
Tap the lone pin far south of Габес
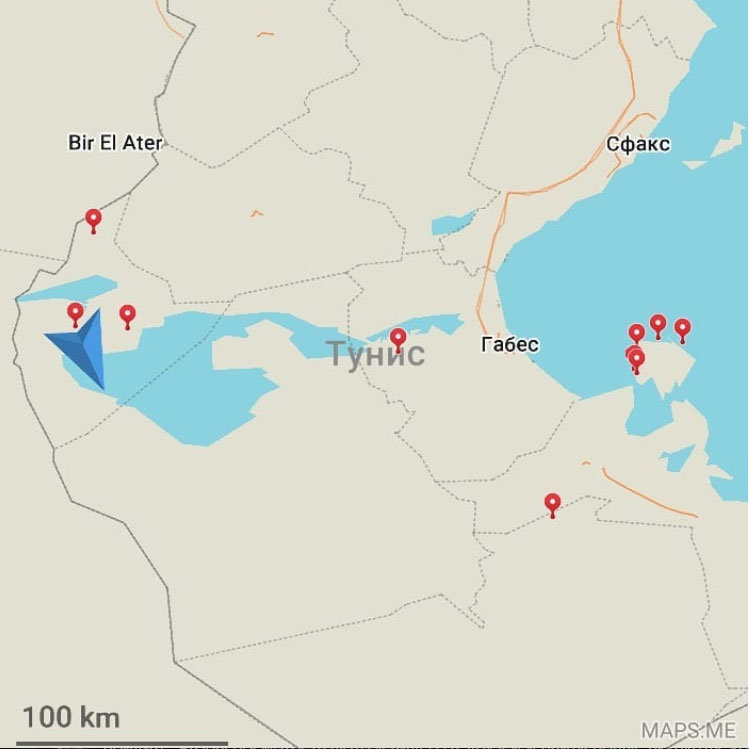(552, 503)
